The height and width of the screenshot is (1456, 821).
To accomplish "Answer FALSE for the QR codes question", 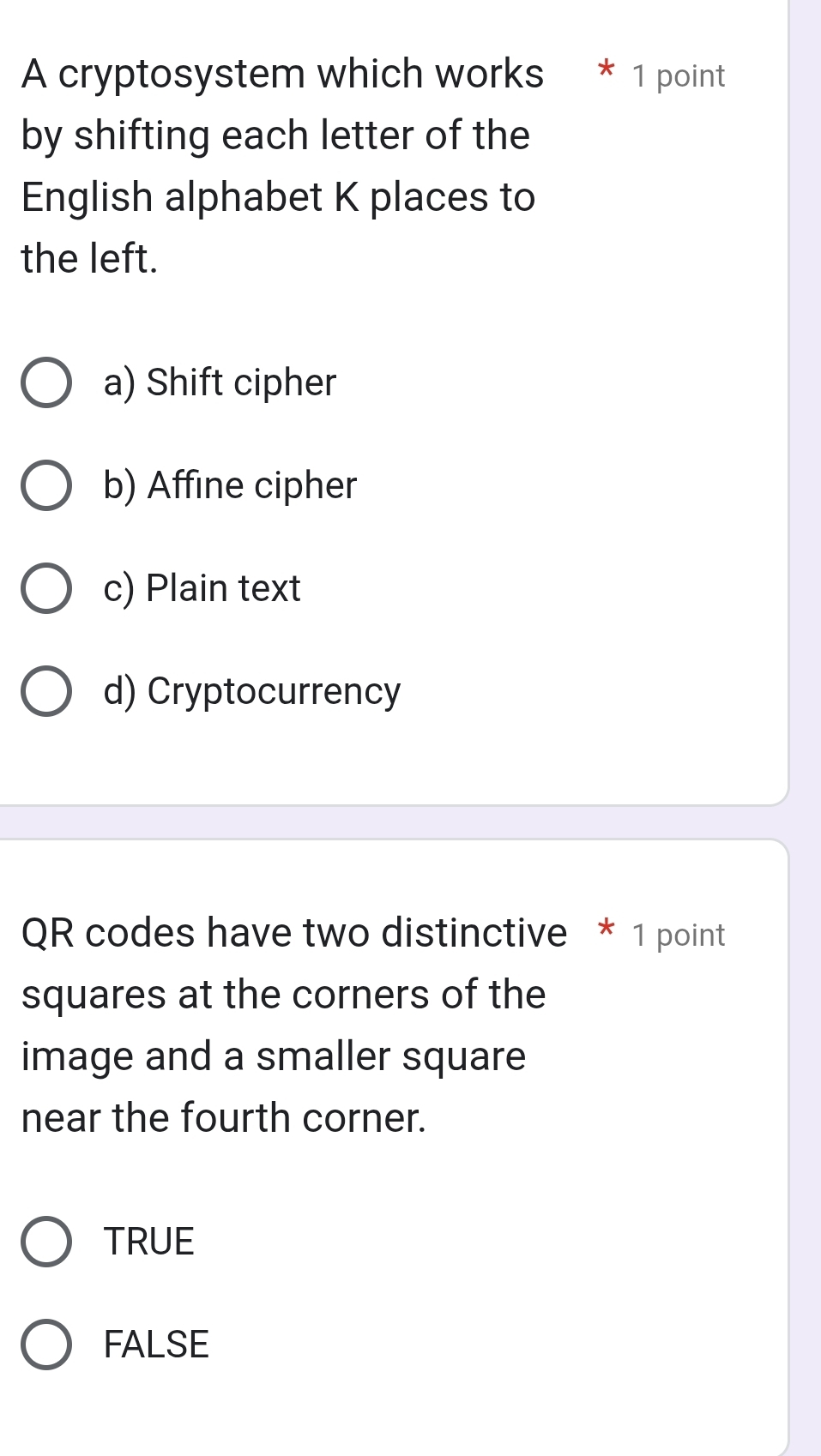I will 46,1344.
